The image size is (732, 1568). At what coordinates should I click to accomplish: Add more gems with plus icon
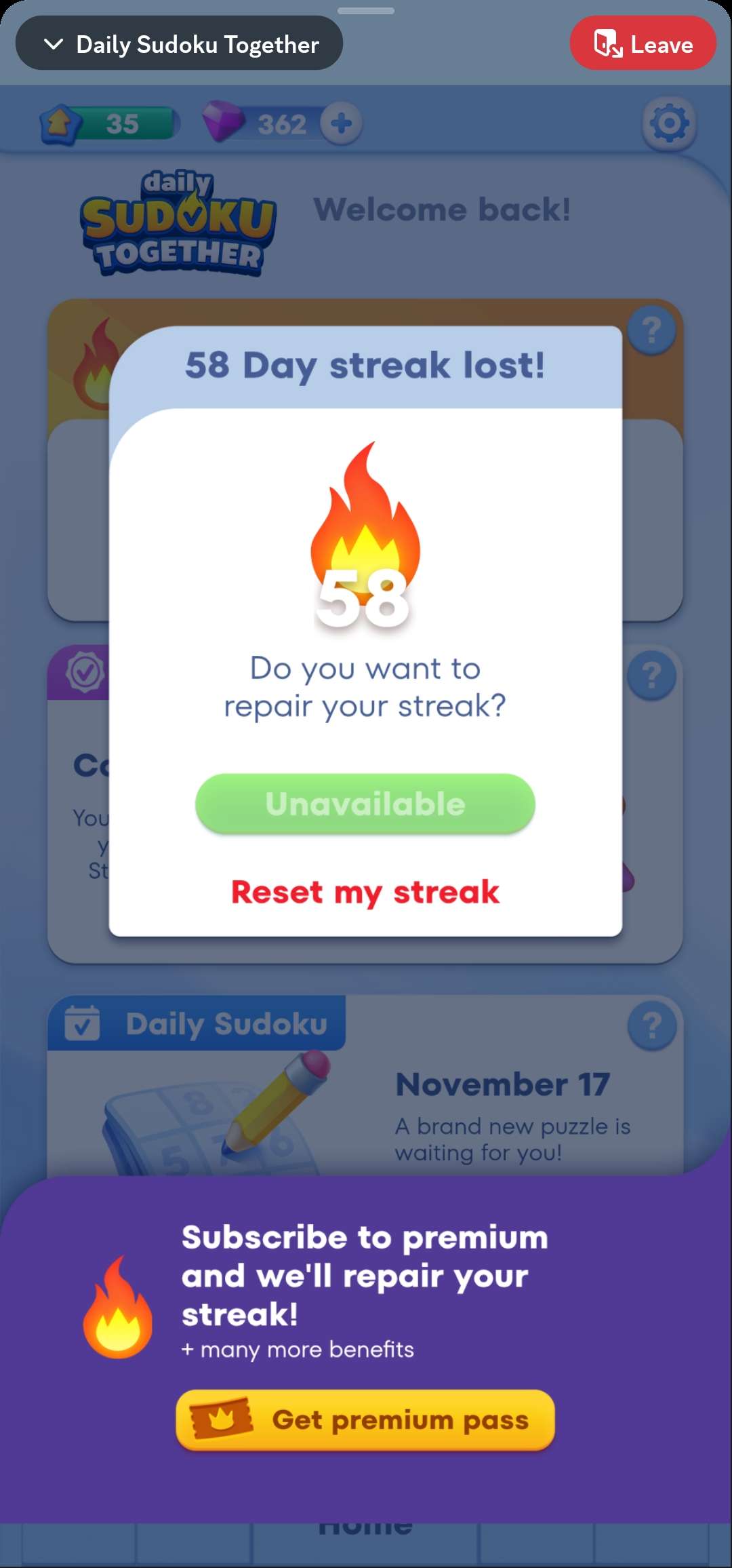click(x=341, y=124)
